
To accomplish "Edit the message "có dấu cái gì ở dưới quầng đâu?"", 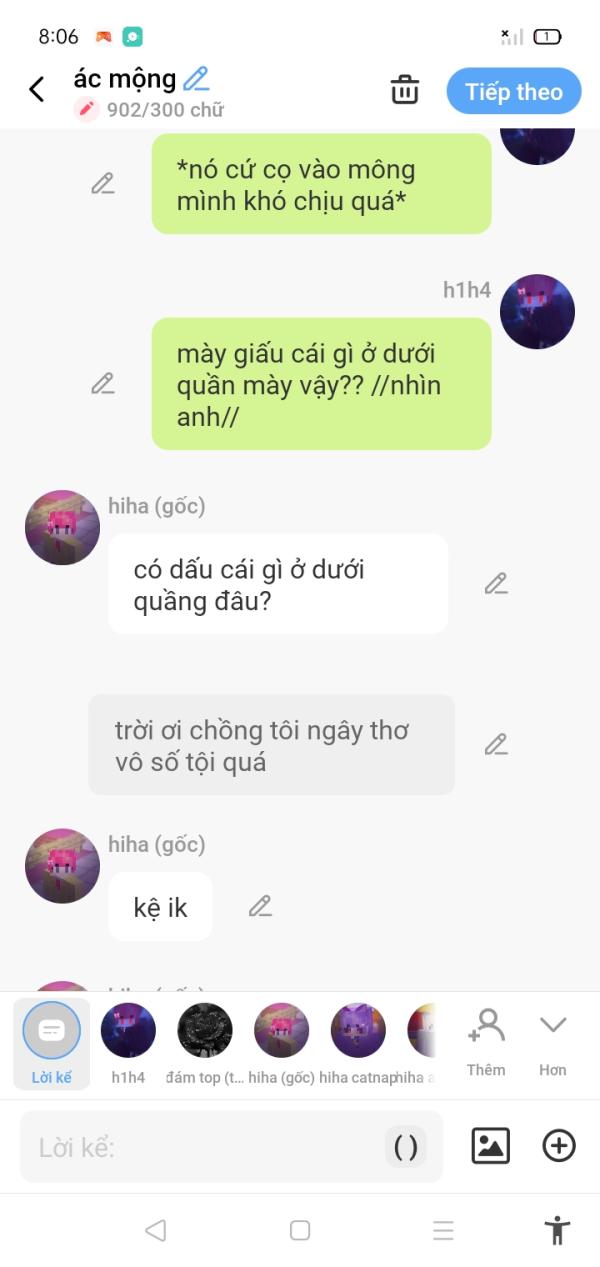I will pyautogui.click(x=496, y=584).
